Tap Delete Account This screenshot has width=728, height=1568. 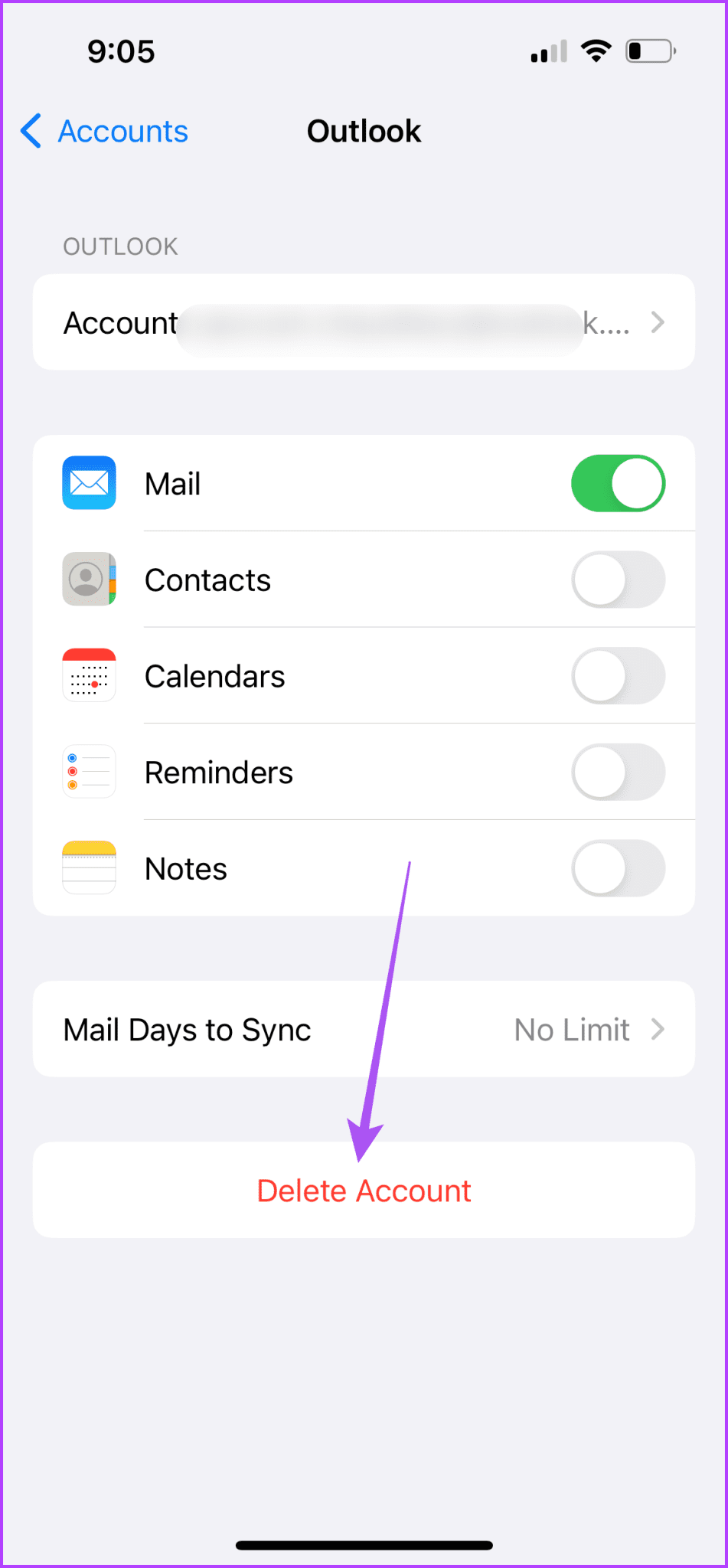point(364,1191)
